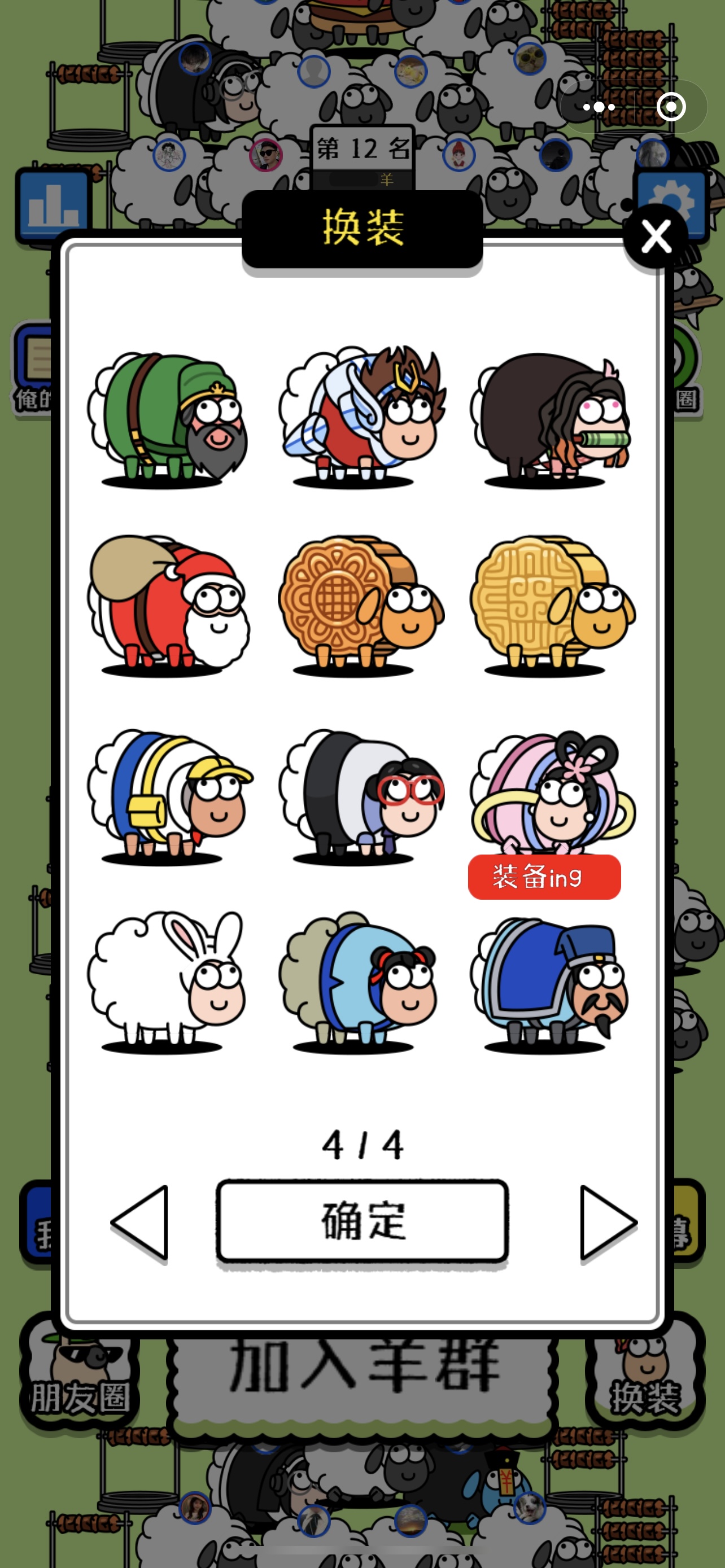
Task: Choose the red glasses panda sheep
Action: [361, 794]
